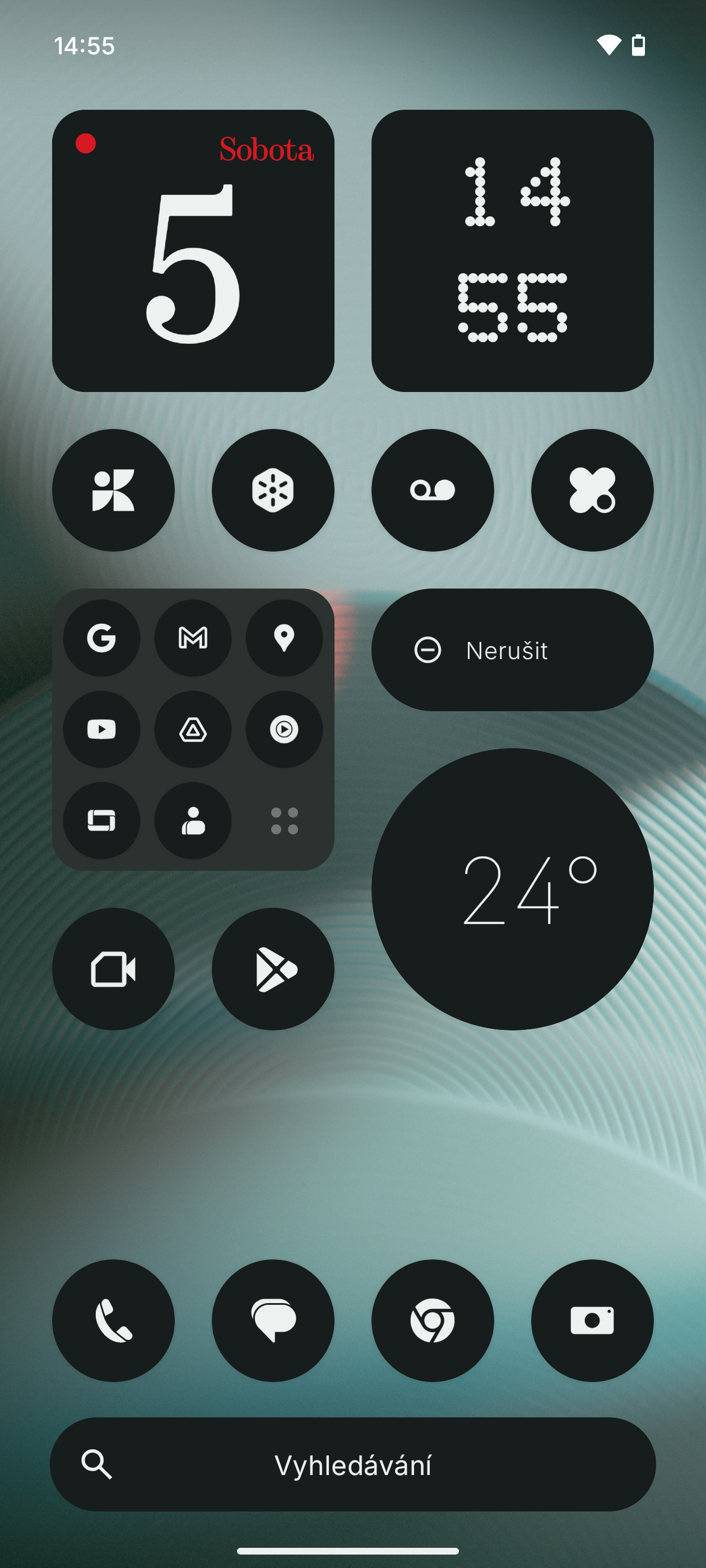This screenshot has height=1568, width=706.
Task: Open YouTube Music from the folder
Action: coord(284,729)
